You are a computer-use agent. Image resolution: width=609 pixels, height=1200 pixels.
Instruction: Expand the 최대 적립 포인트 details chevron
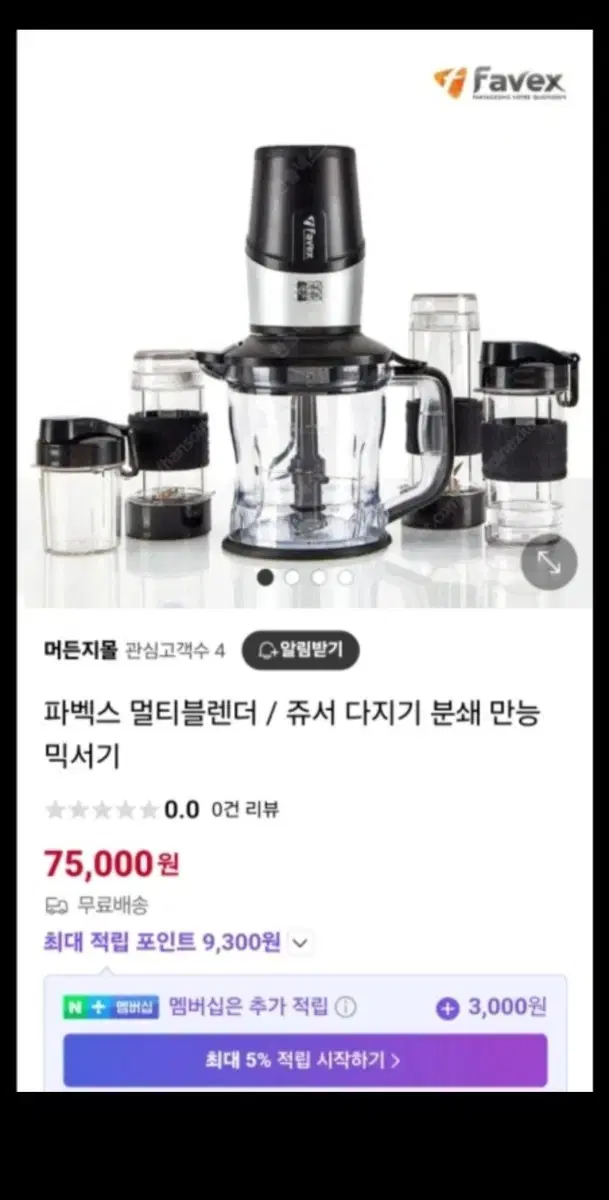[x=301, y=942]
